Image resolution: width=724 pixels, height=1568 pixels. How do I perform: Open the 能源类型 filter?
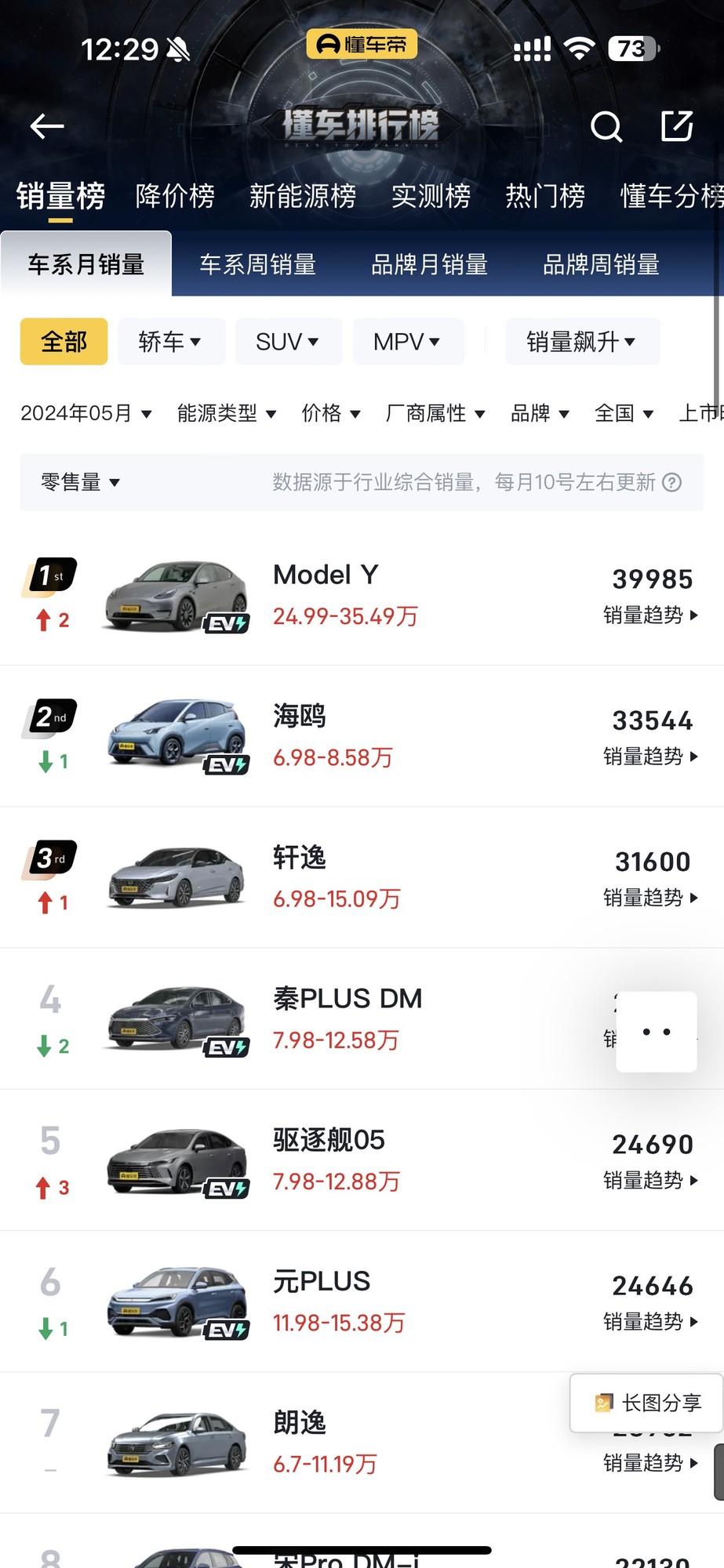pyautogui.click(x=226, y=412)
